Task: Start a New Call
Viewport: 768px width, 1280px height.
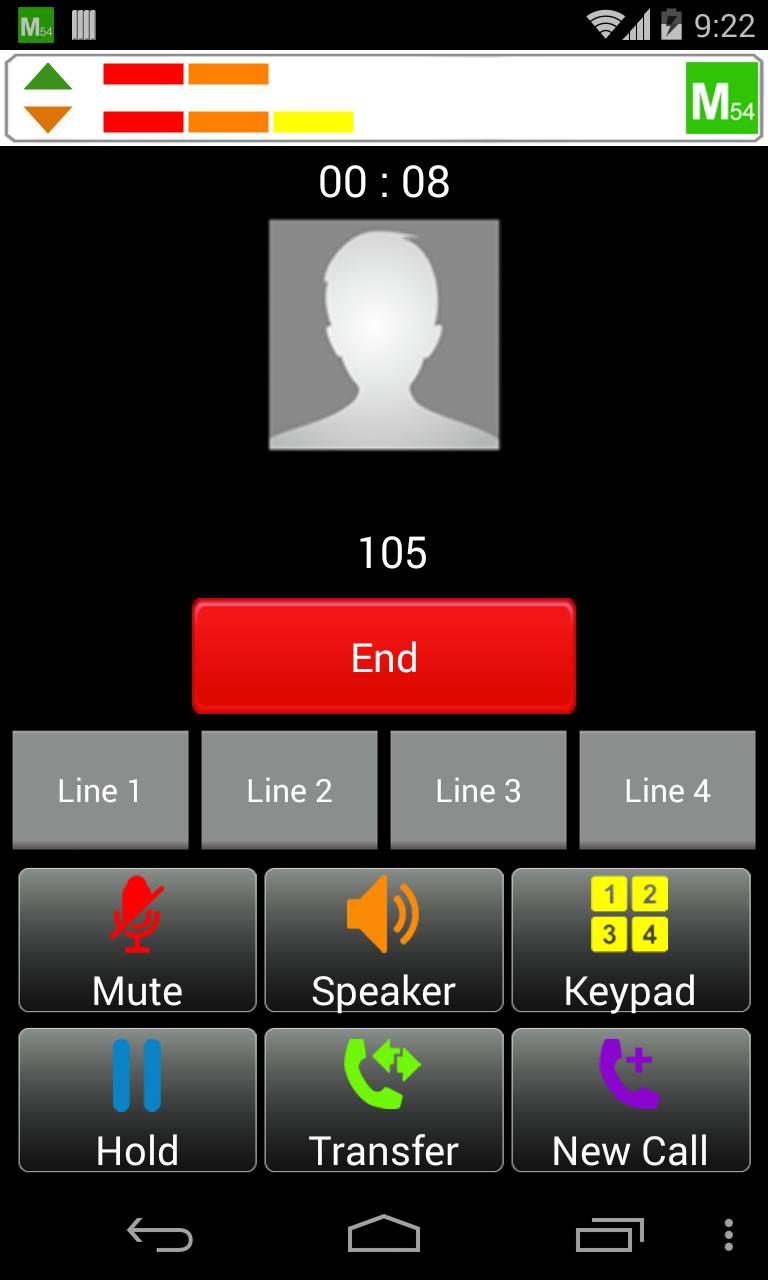Action: pos(630,1100)
